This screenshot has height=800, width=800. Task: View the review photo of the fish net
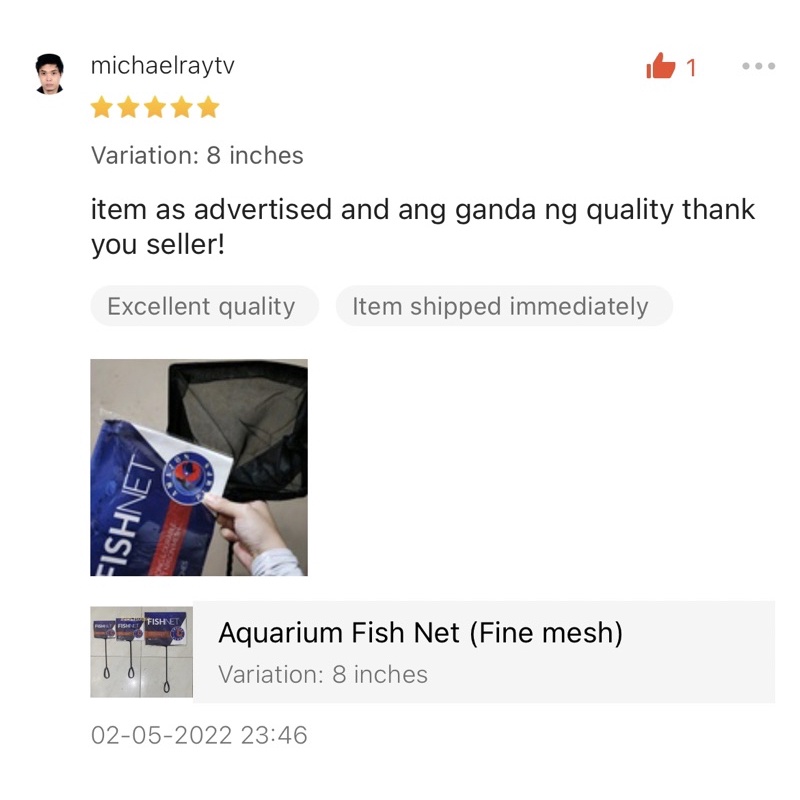tap(199, 467)
